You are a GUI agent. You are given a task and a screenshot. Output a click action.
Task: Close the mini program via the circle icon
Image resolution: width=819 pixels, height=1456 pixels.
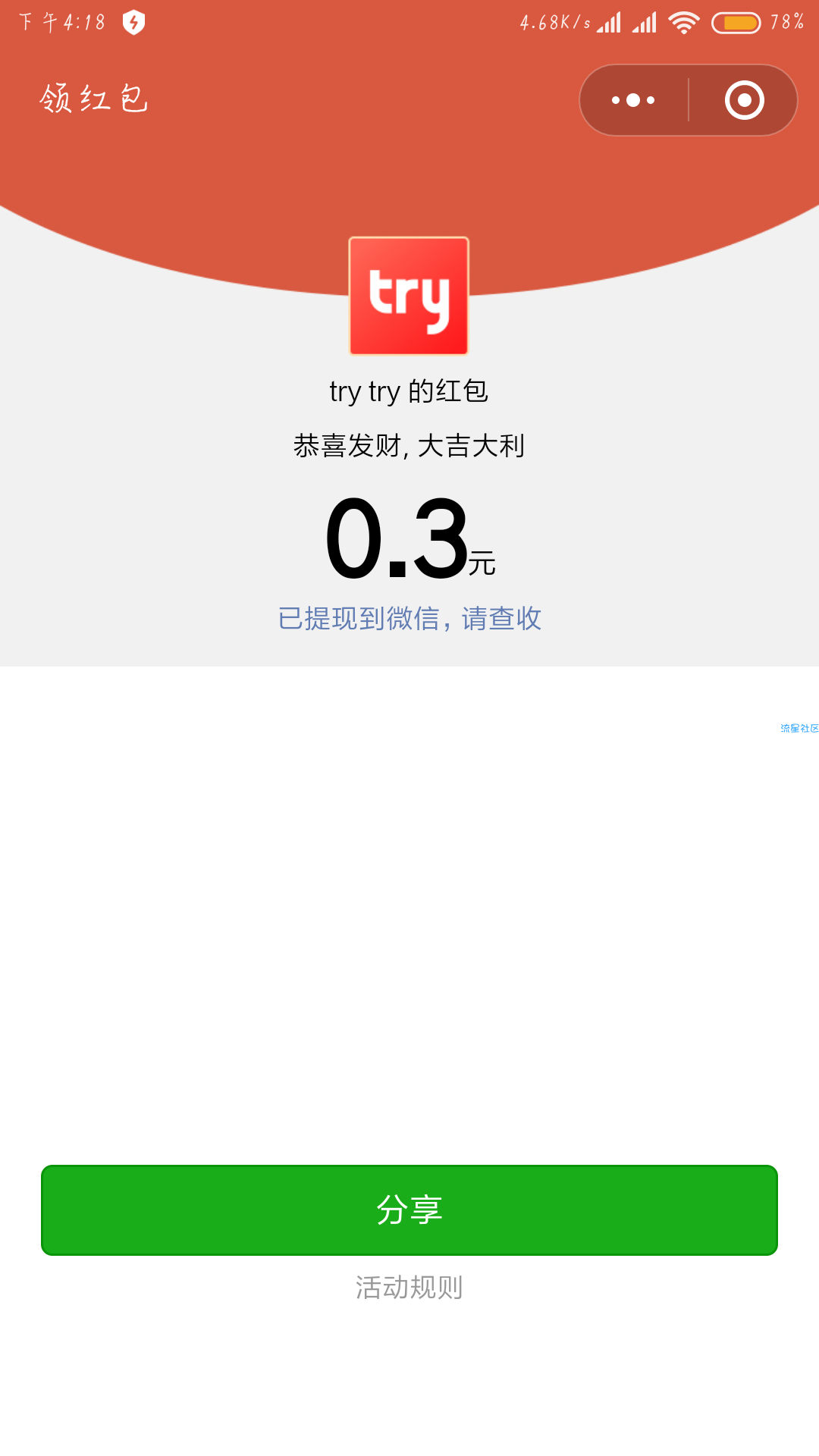tap(744, 100)
